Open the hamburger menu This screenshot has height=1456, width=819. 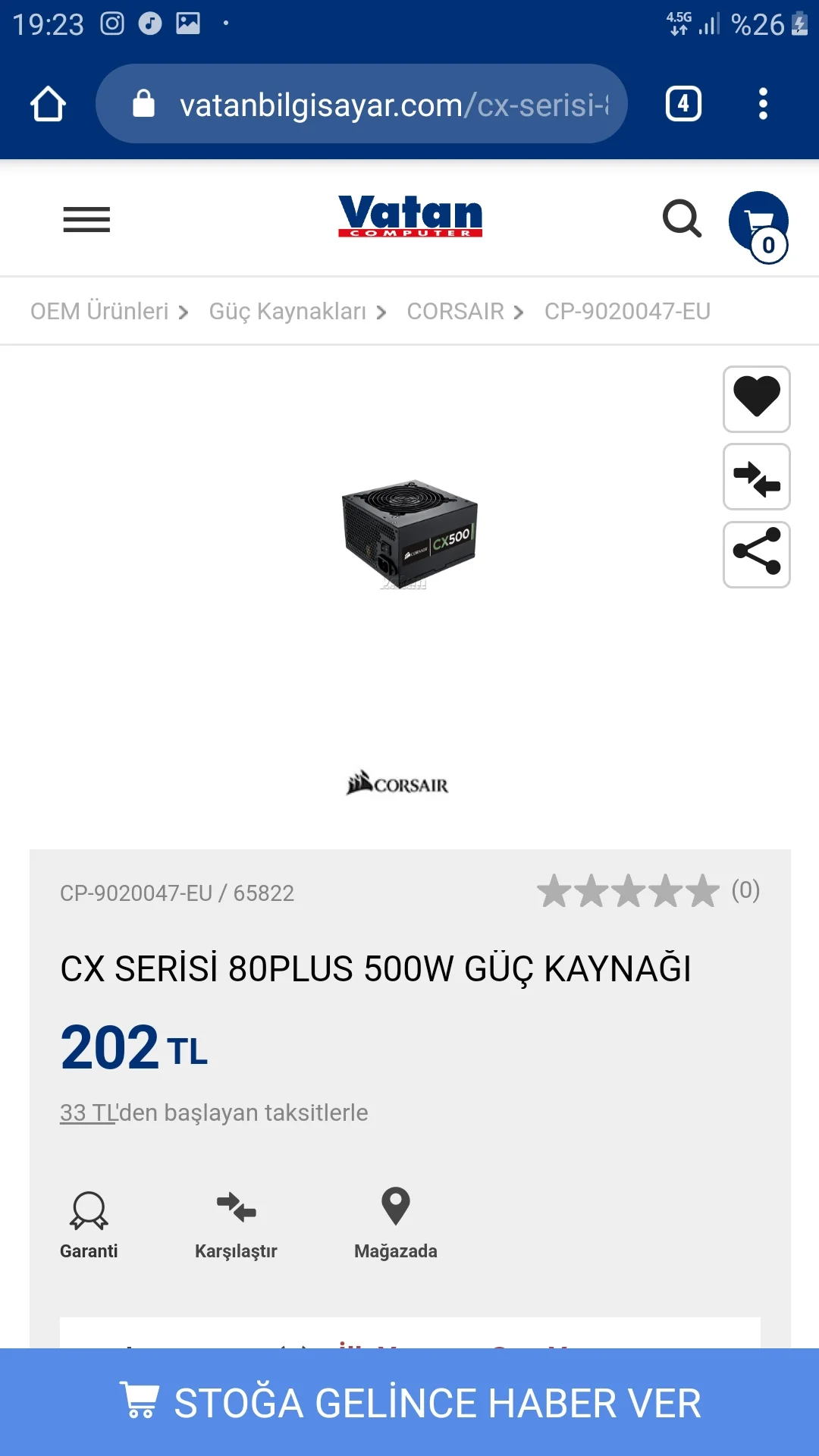tap(86, 220)
